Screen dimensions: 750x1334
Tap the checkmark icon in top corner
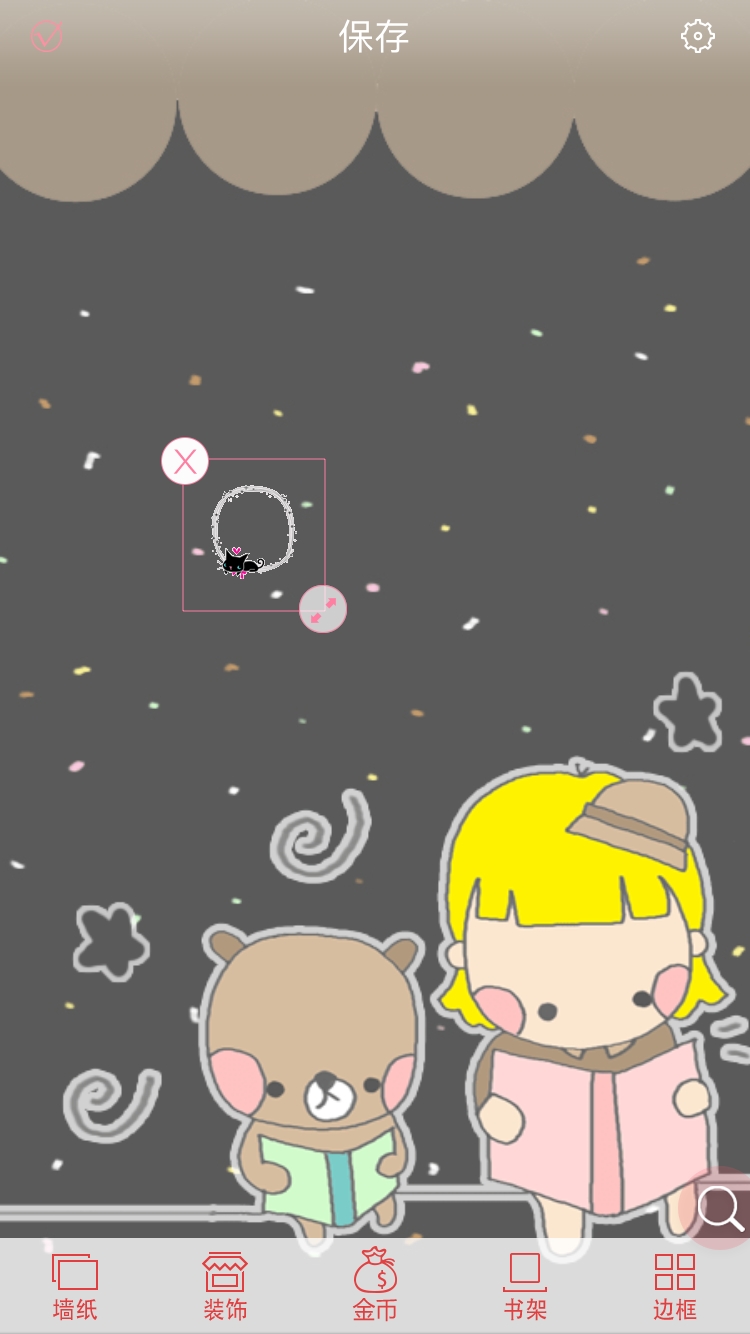47,37
